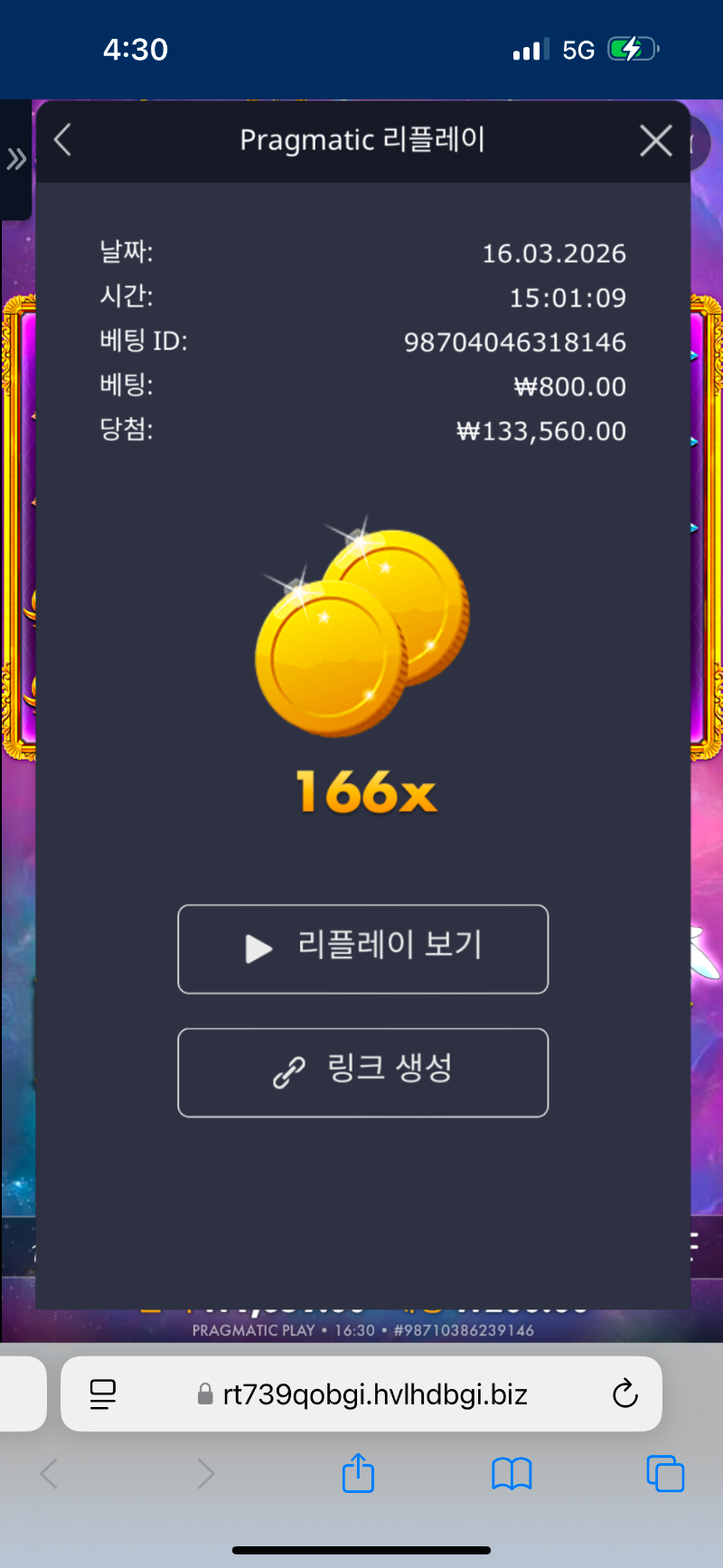Open Safari page settings menu
This screenshot has width=723, height=1568.
pyautogui.click(x=103, y=1393)
